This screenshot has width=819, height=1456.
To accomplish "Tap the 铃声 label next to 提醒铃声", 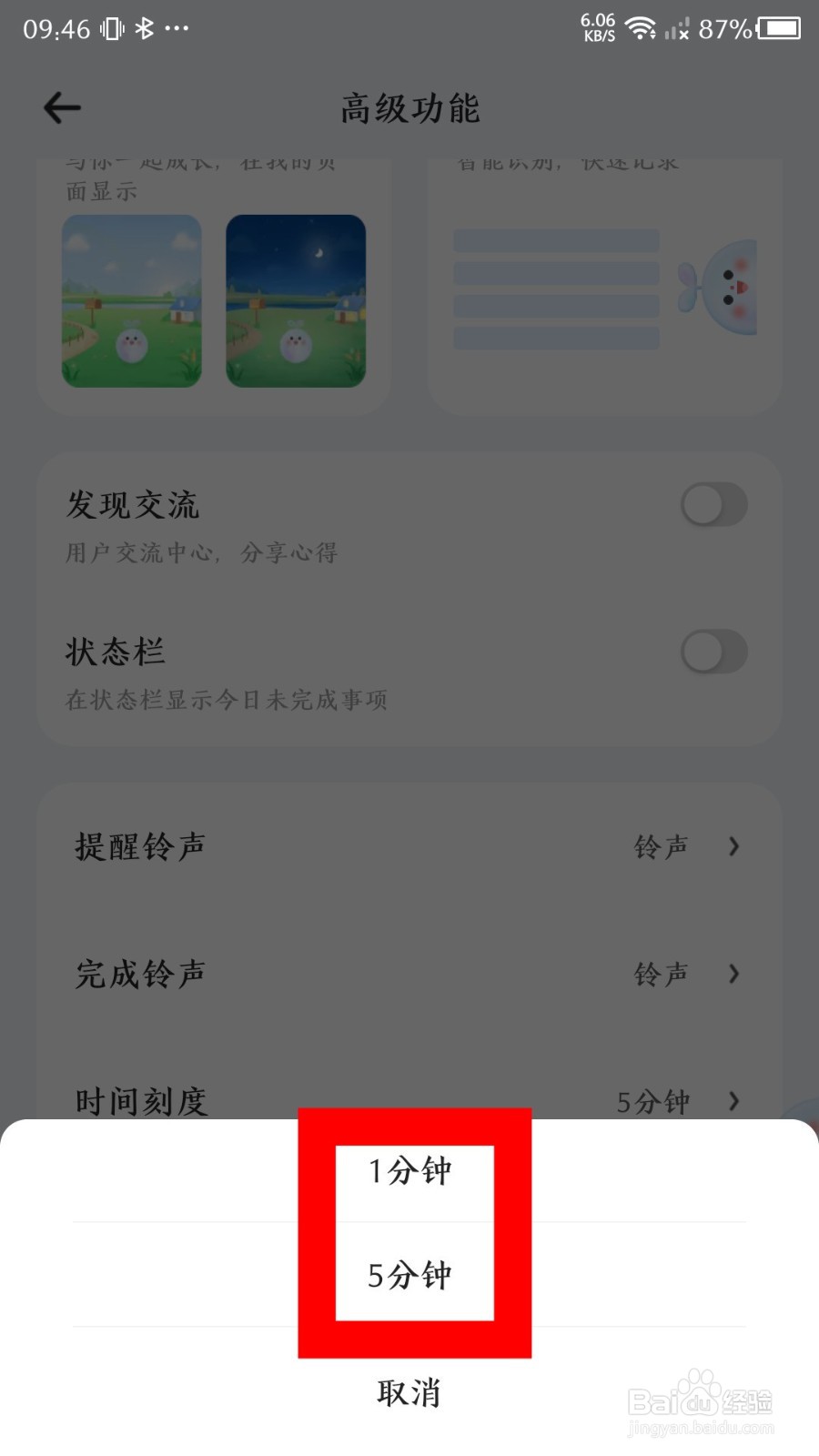I will [662, 846].
